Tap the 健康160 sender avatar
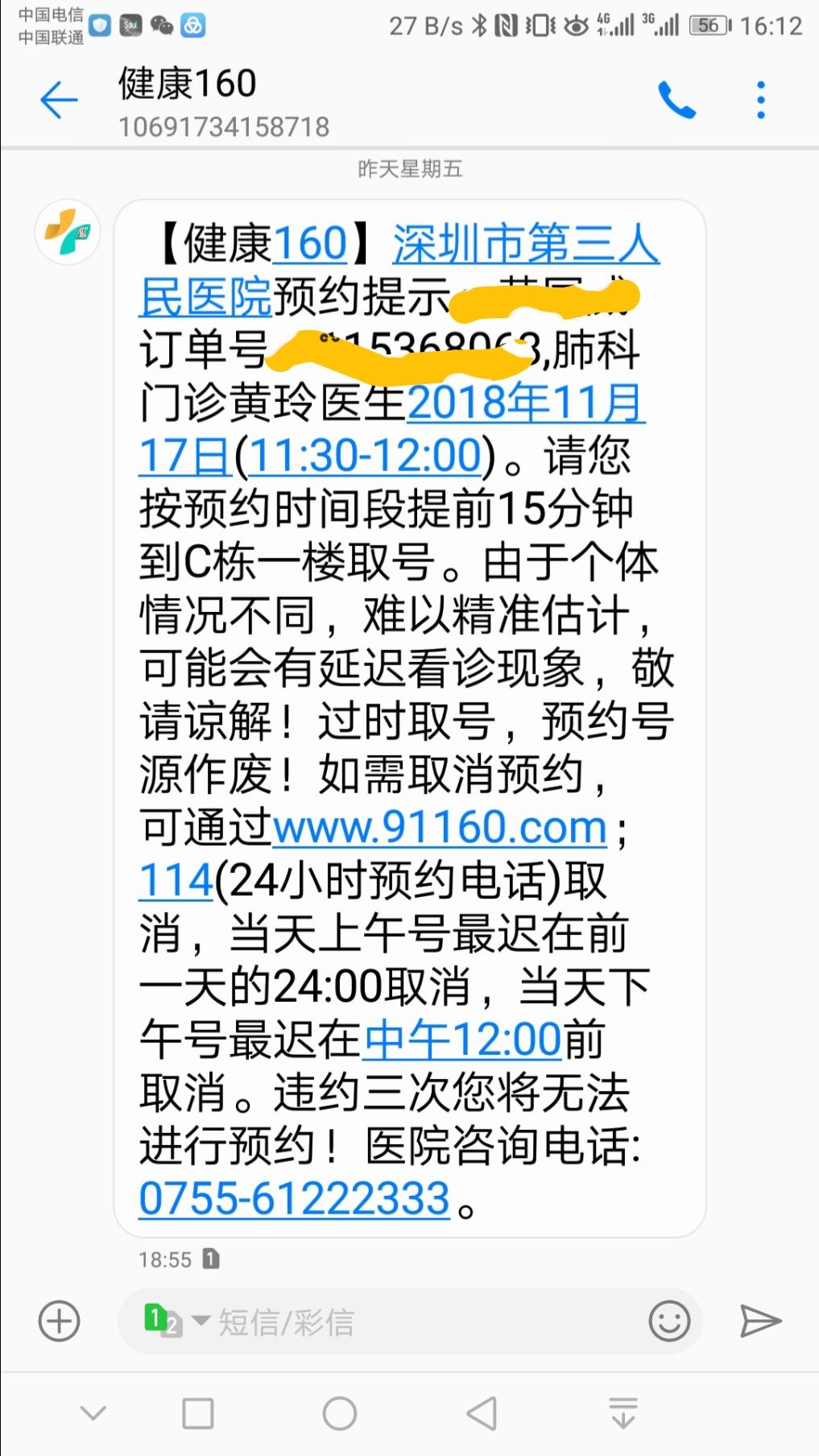819x1456 pixels. (68, 233)
